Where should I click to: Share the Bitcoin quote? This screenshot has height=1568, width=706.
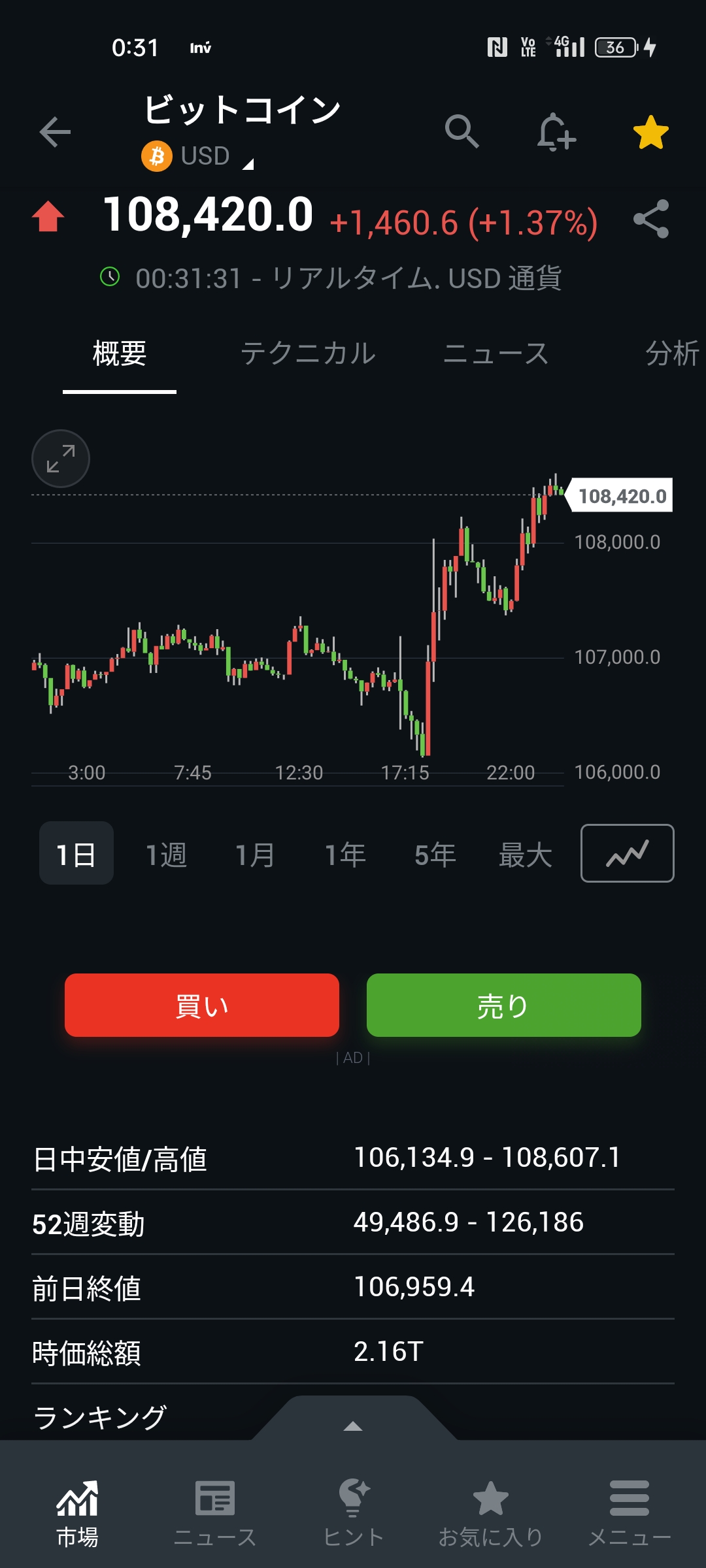(x=650, y=219)
